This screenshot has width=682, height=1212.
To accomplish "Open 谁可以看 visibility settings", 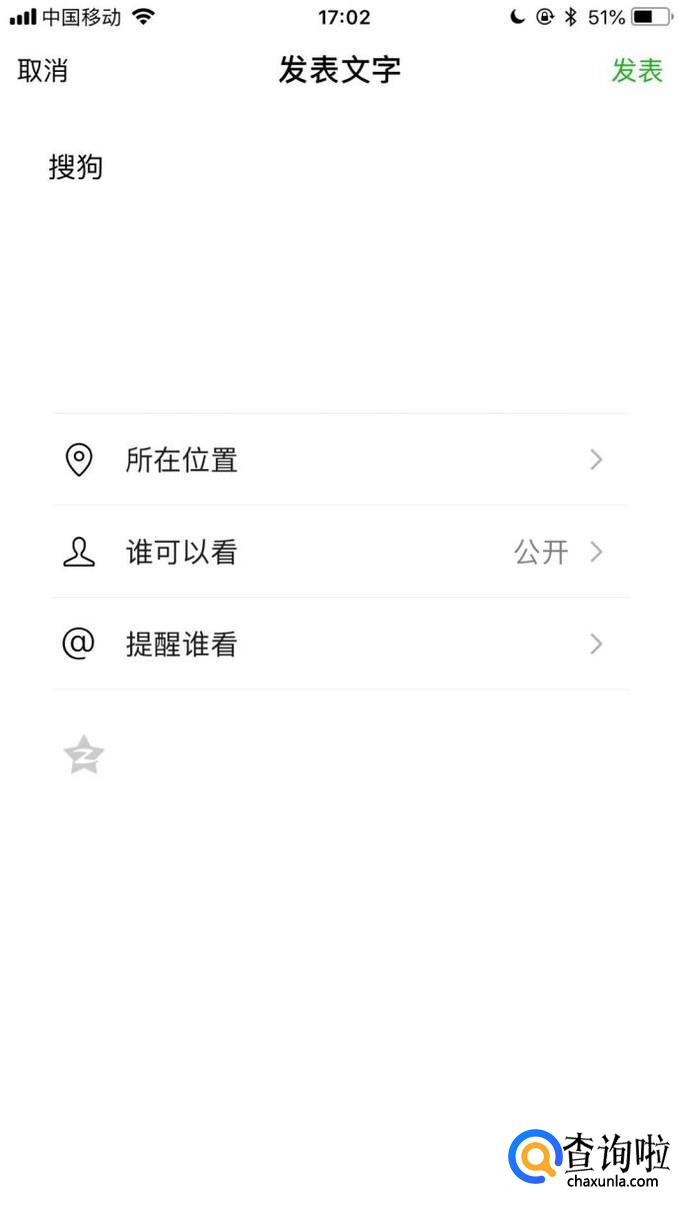I will click(x=340, y=552).
